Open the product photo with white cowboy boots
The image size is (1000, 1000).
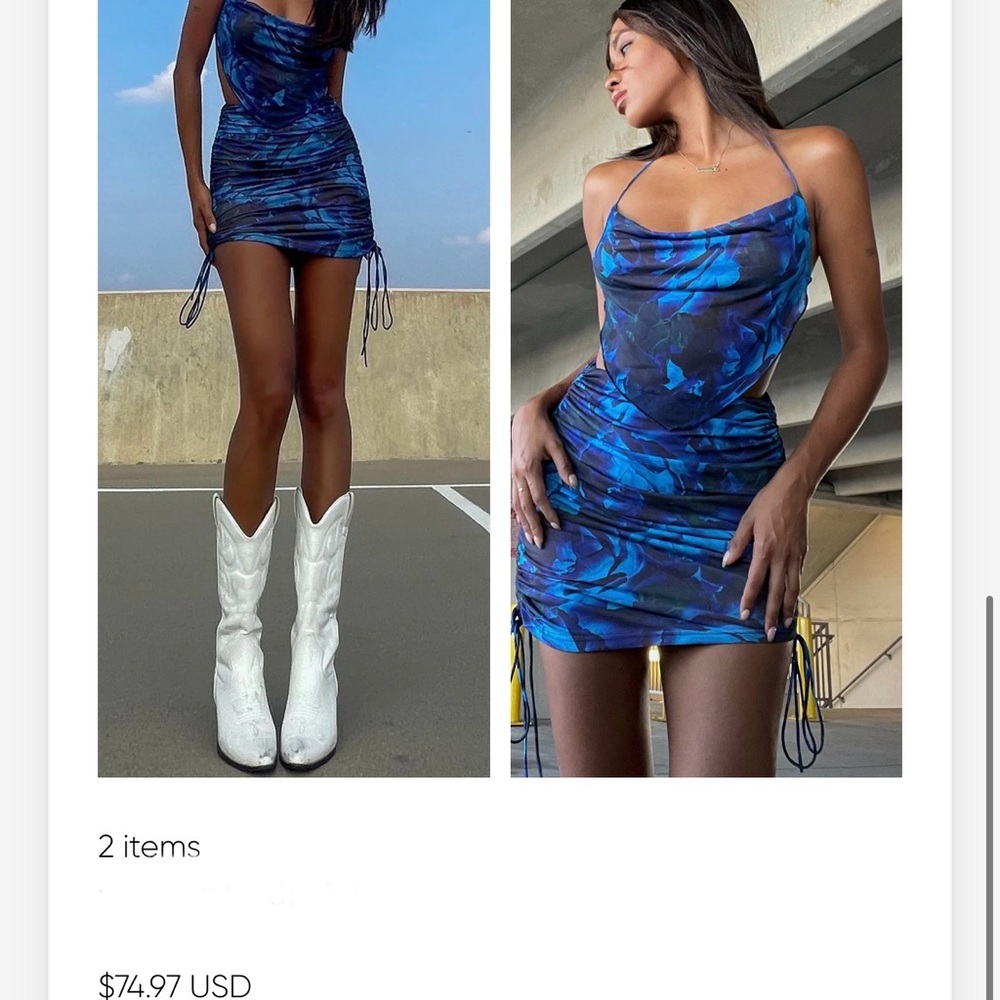[x=293, y=388]
